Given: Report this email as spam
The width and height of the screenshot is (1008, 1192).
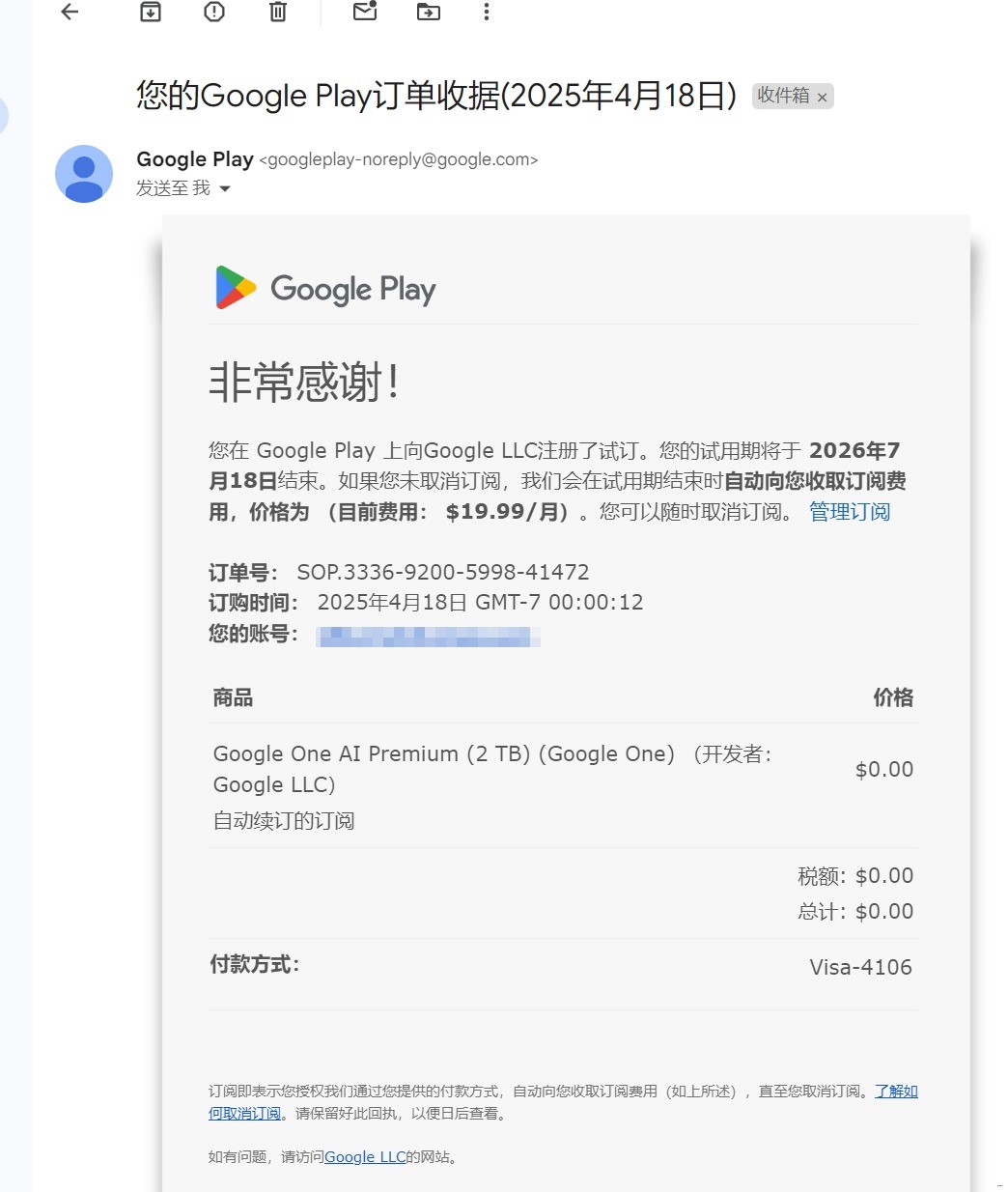Looking at the screenshot, I should pos(214,12).
